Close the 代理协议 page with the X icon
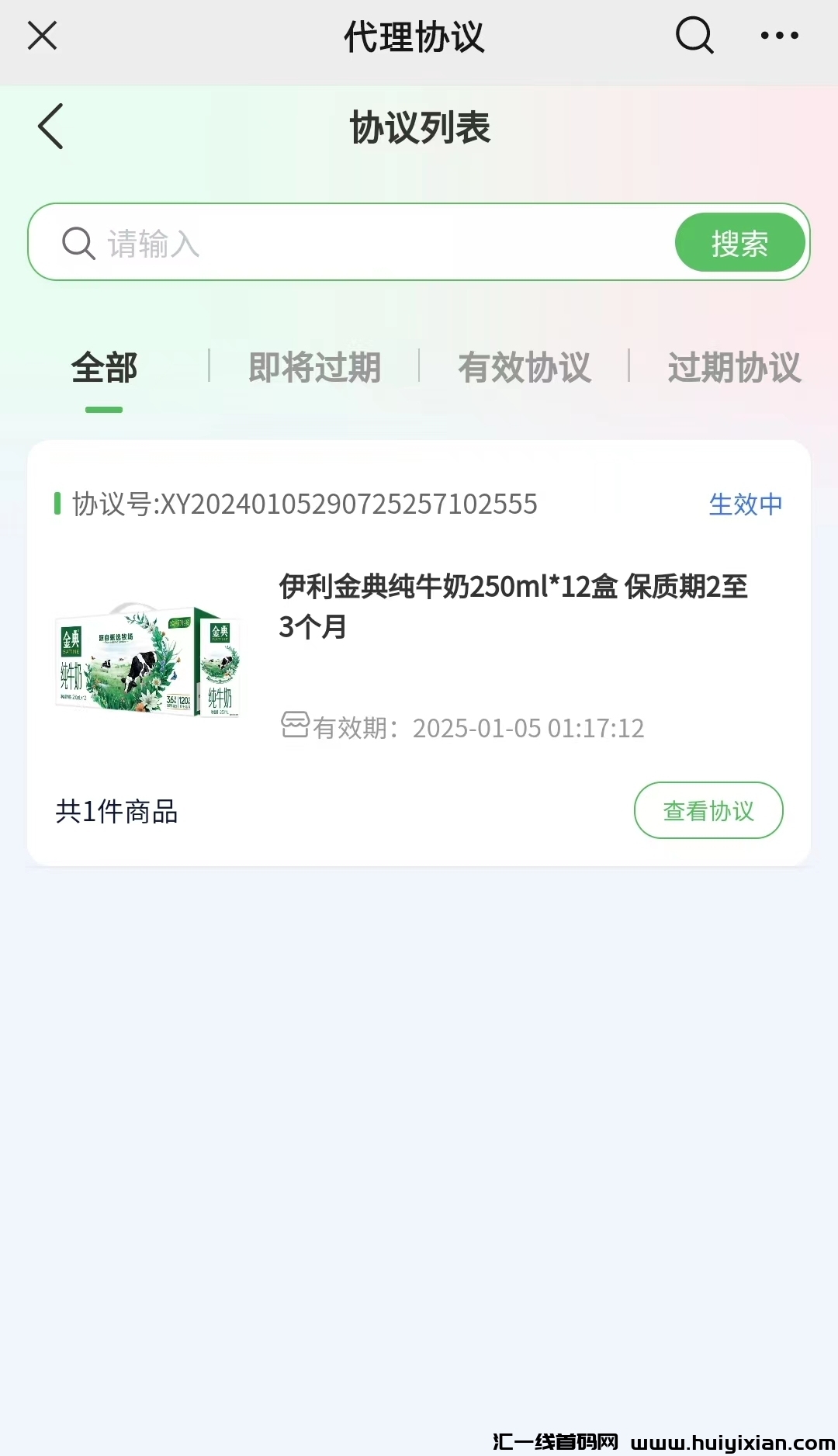The height and width of the screenshot is (1456, 838). coord(42,36)
